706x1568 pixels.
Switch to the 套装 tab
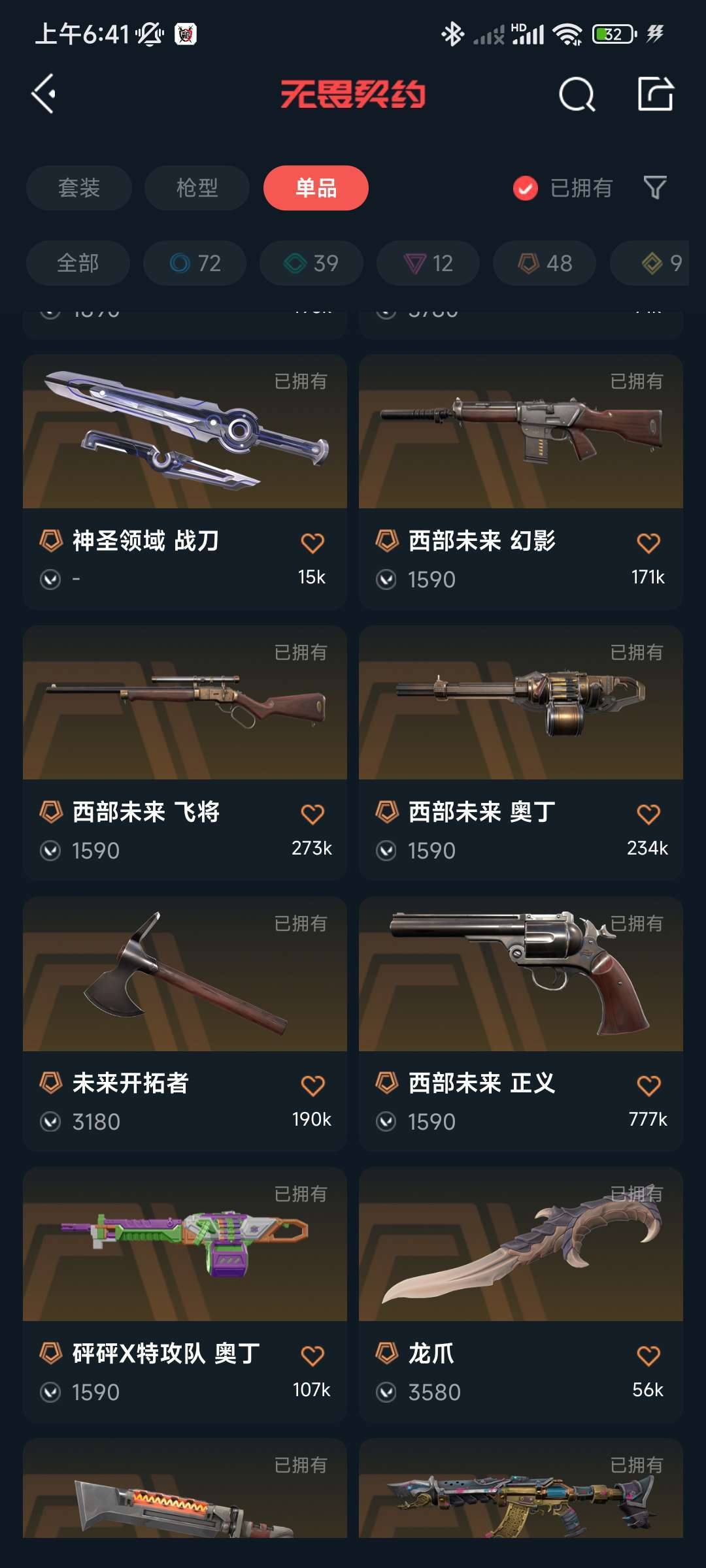[78, 188]
